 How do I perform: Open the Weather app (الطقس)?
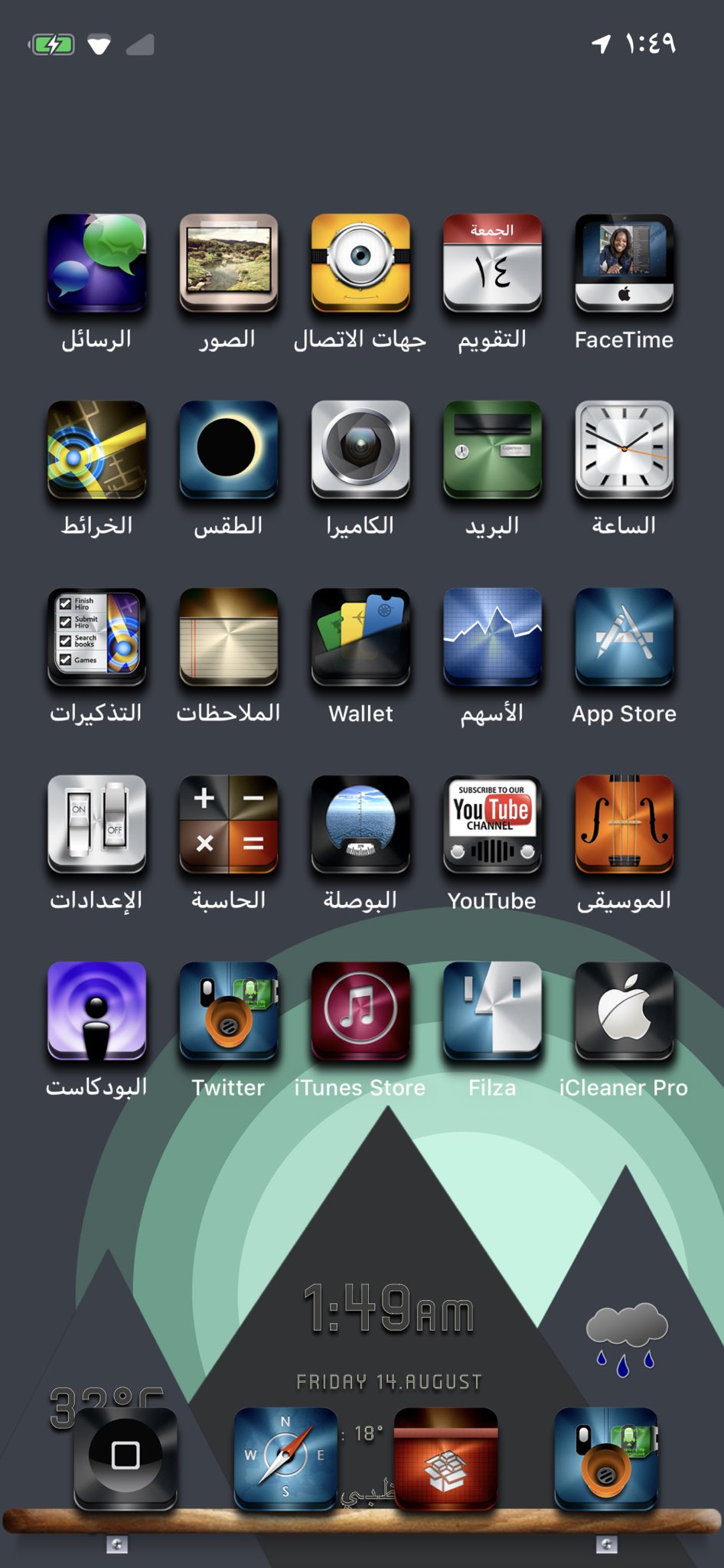coord(228,450)
